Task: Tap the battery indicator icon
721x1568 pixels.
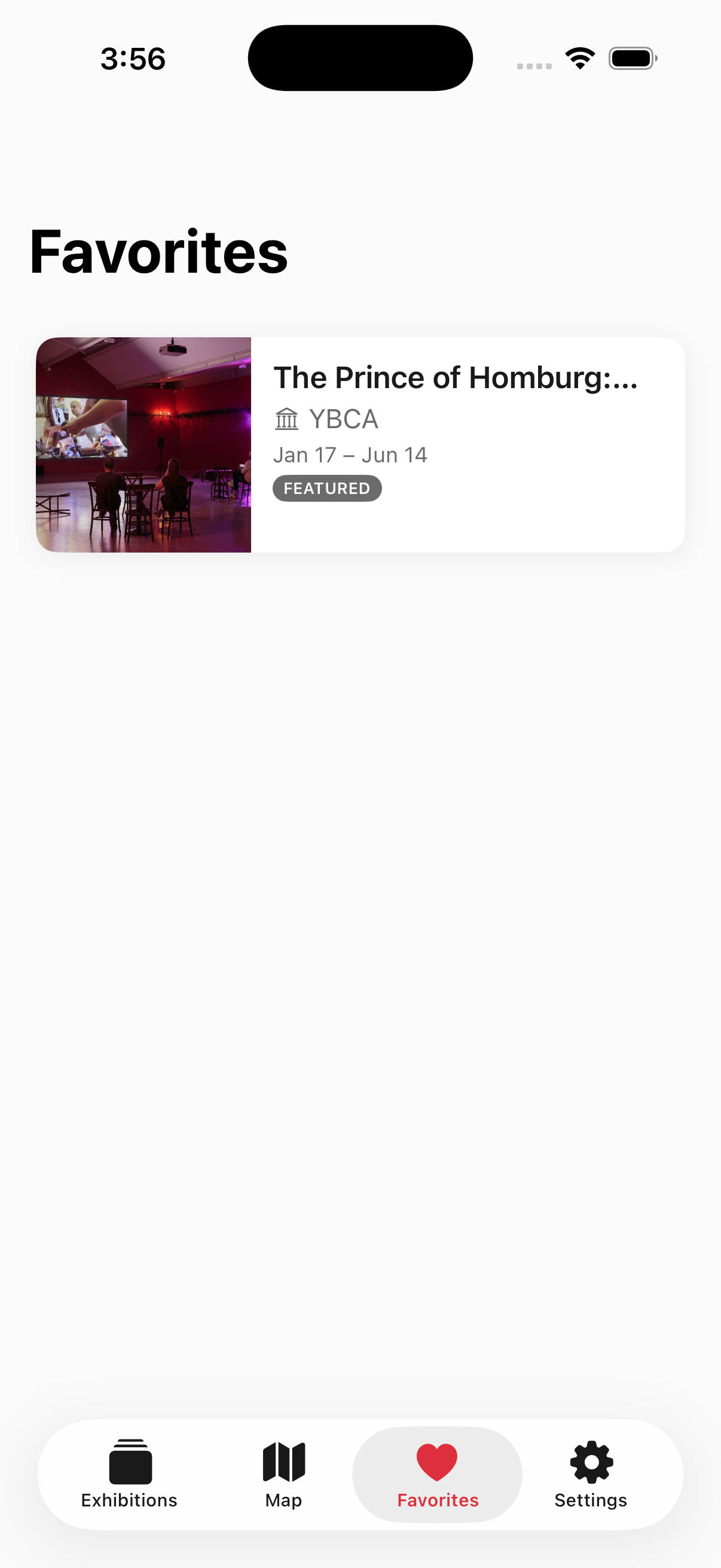Action: point(631,57)
